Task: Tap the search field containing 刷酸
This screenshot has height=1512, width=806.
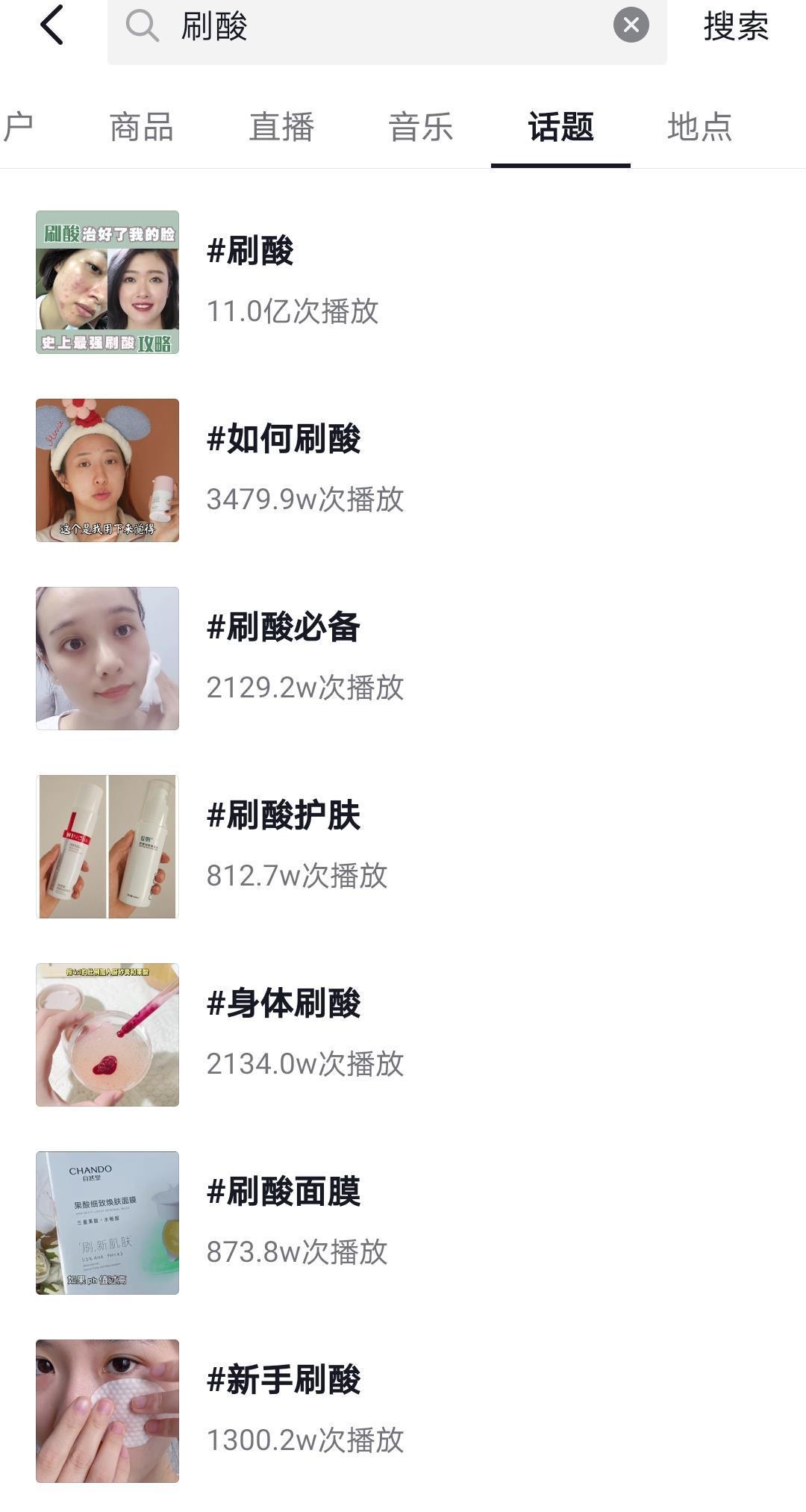Action: coord(373,27)
